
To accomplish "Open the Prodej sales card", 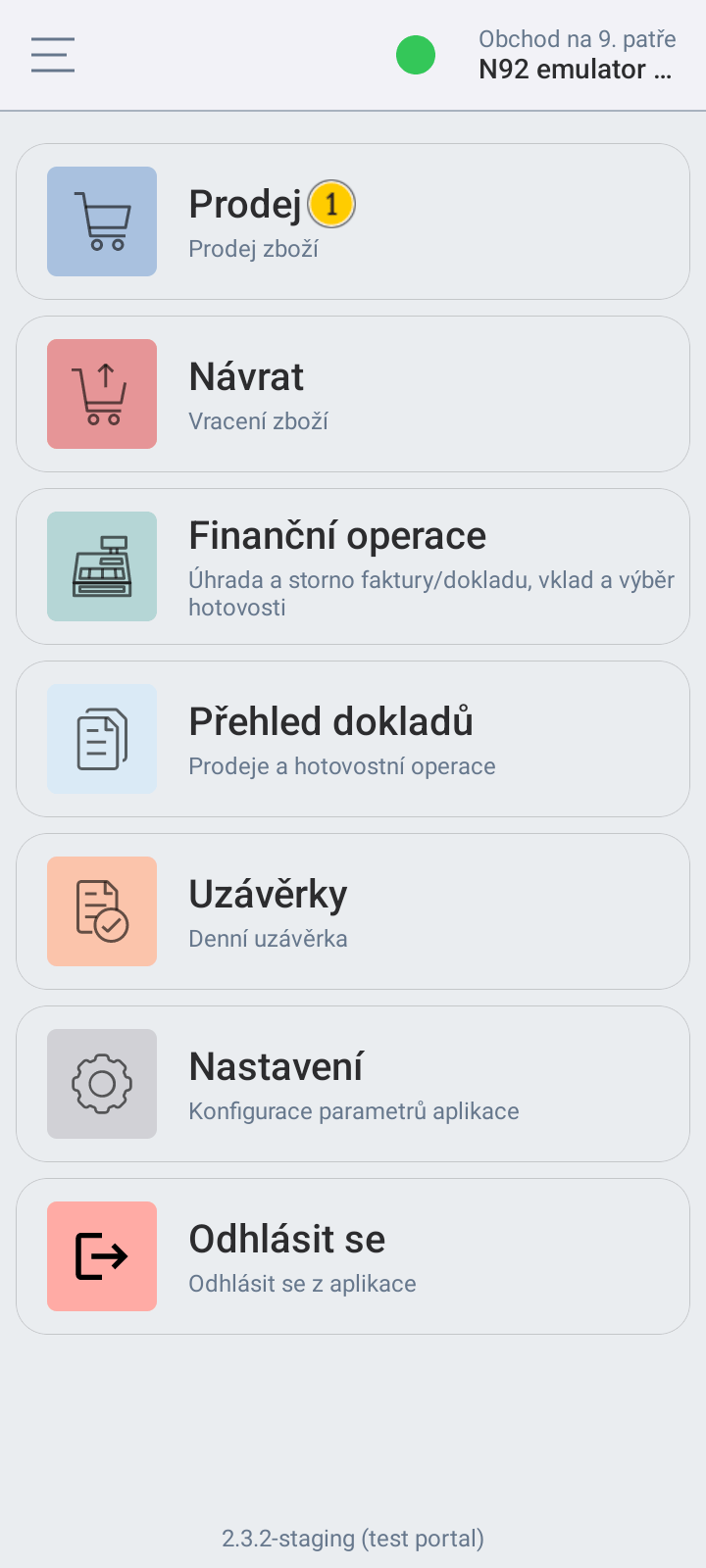I will [353, 221].
